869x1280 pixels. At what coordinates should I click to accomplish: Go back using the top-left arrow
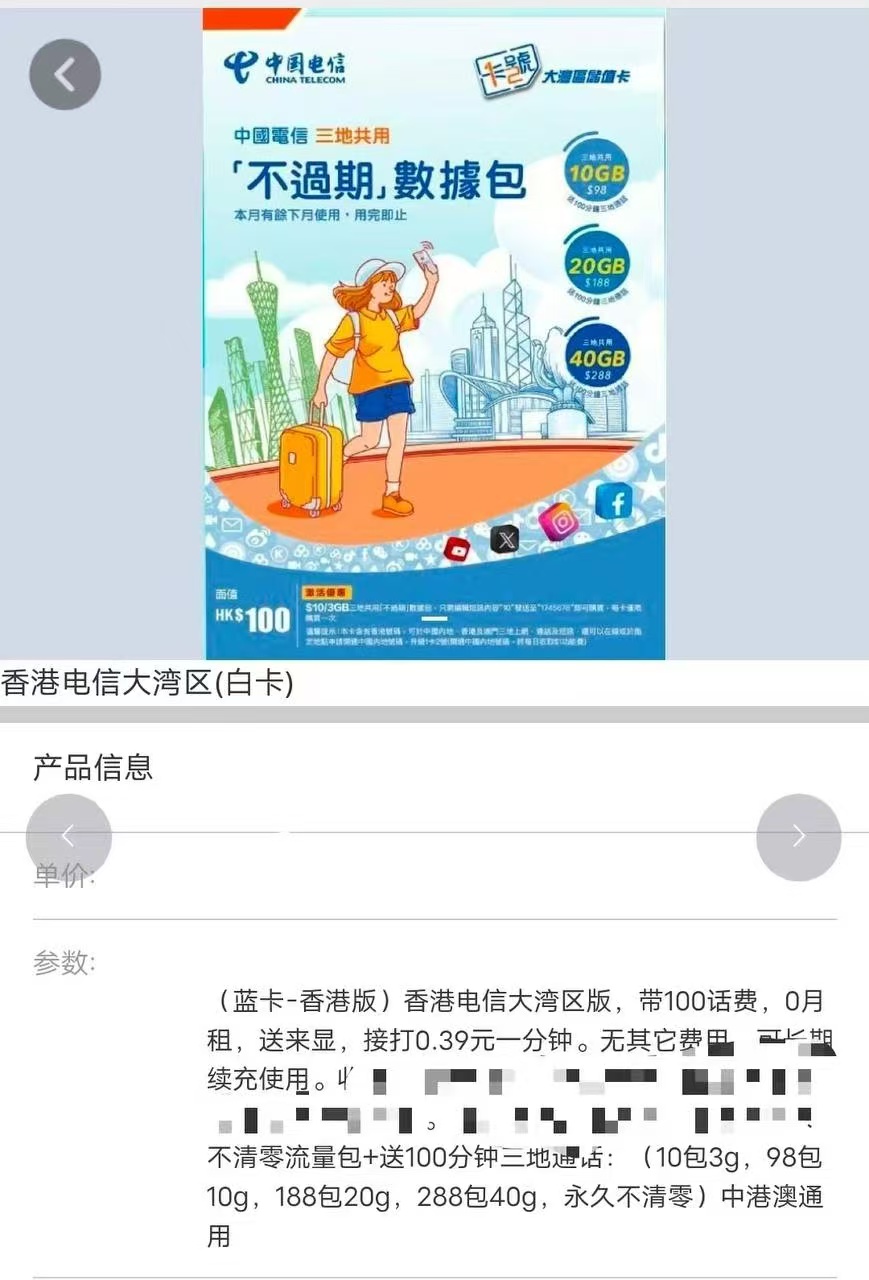65,74
